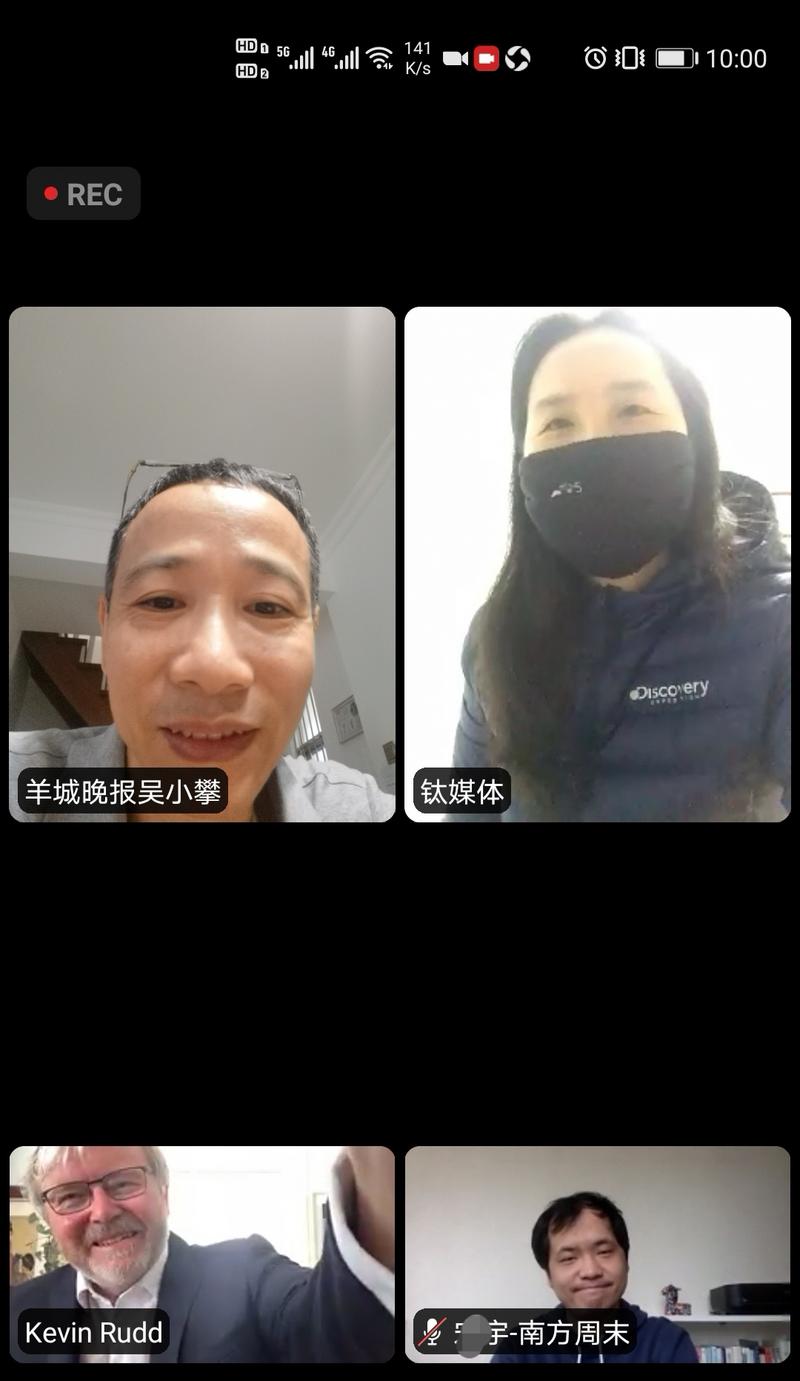This screenshot has height=1381, width=800.
Task: Tap the circular data sync icon
Action: click(x=517, y=57)
